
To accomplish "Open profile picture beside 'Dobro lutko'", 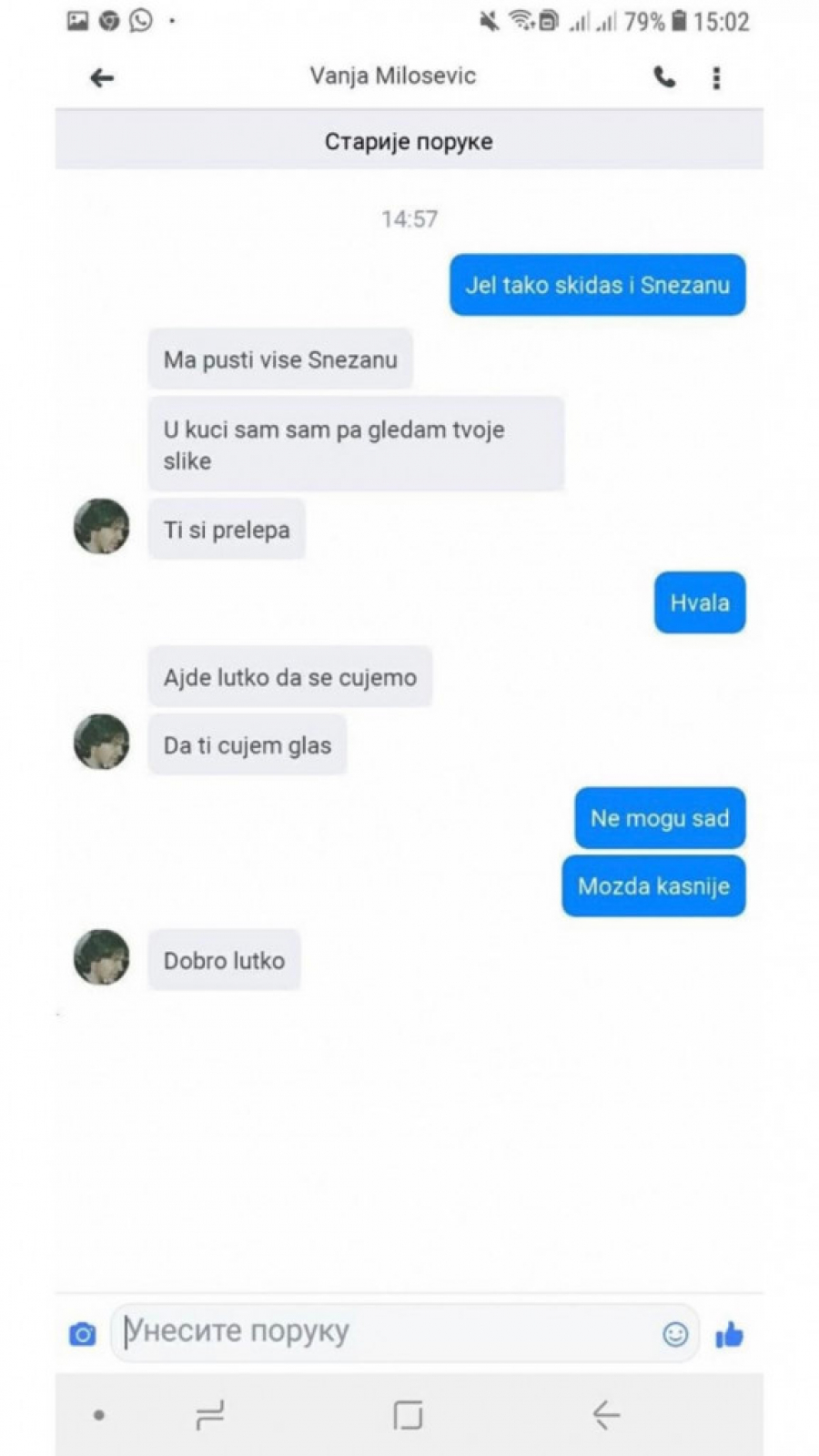I will coord(101,957).
